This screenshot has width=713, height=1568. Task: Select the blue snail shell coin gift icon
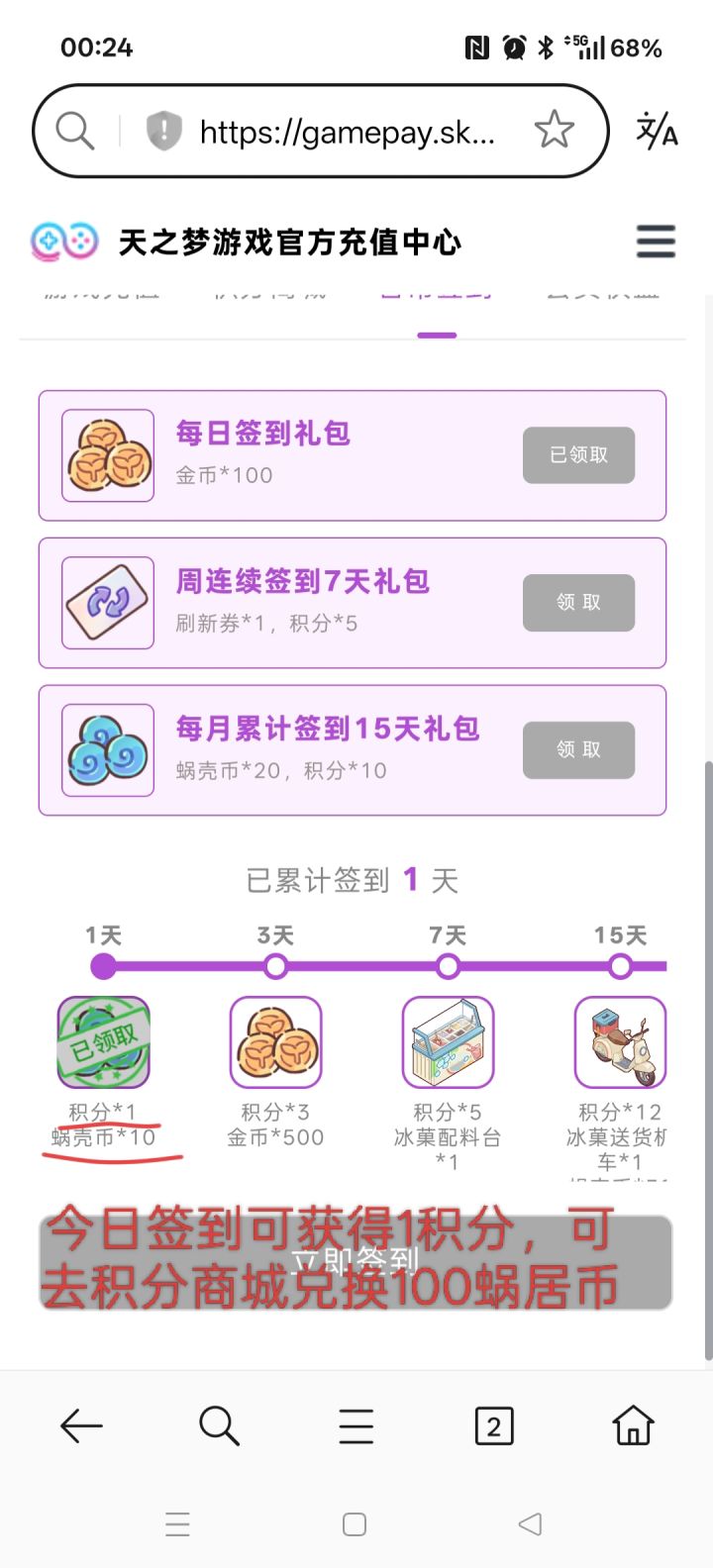[107, 749]
